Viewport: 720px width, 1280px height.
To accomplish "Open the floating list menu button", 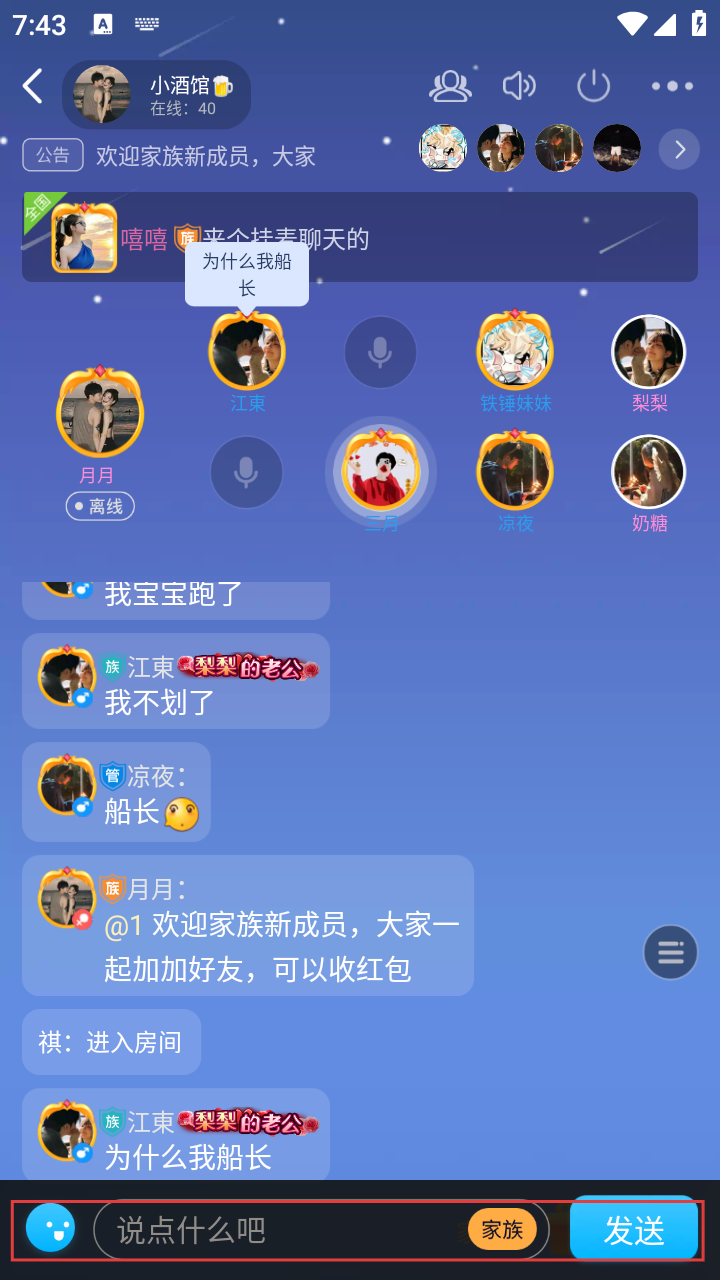I will (670, 952).
